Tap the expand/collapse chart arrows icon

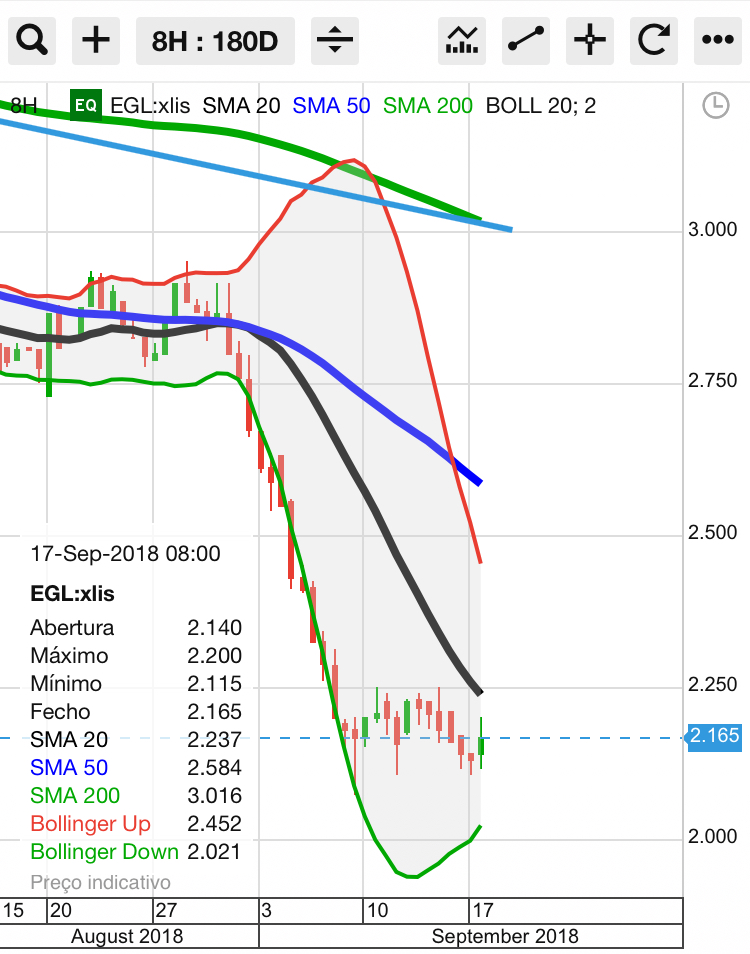[335, 41]
